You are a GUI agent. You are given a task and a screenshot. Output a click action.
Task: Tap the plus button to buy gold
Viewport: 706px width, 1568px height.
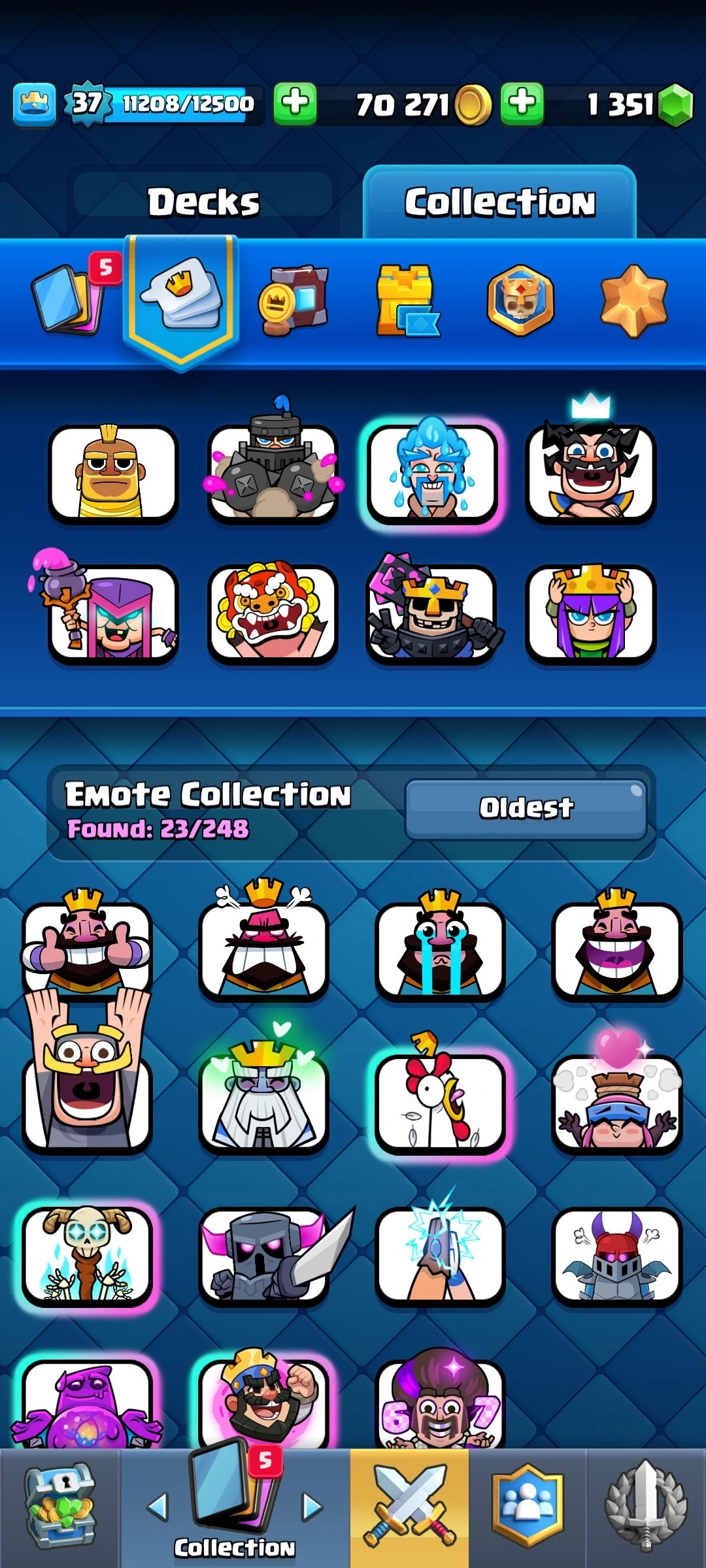point(295,103)
